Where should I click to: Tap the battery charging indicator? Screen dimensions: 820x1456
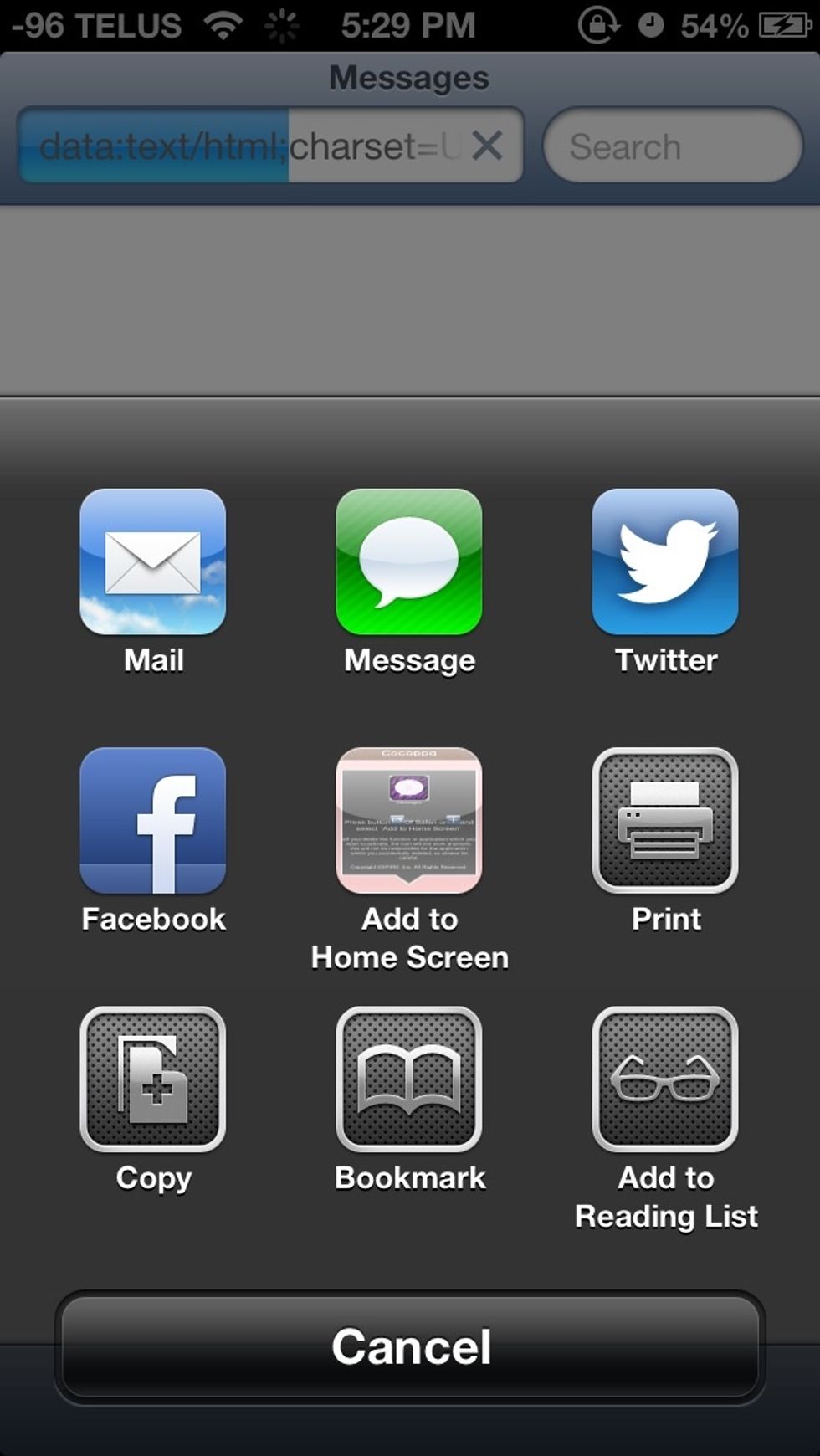[x=778, y=23]
